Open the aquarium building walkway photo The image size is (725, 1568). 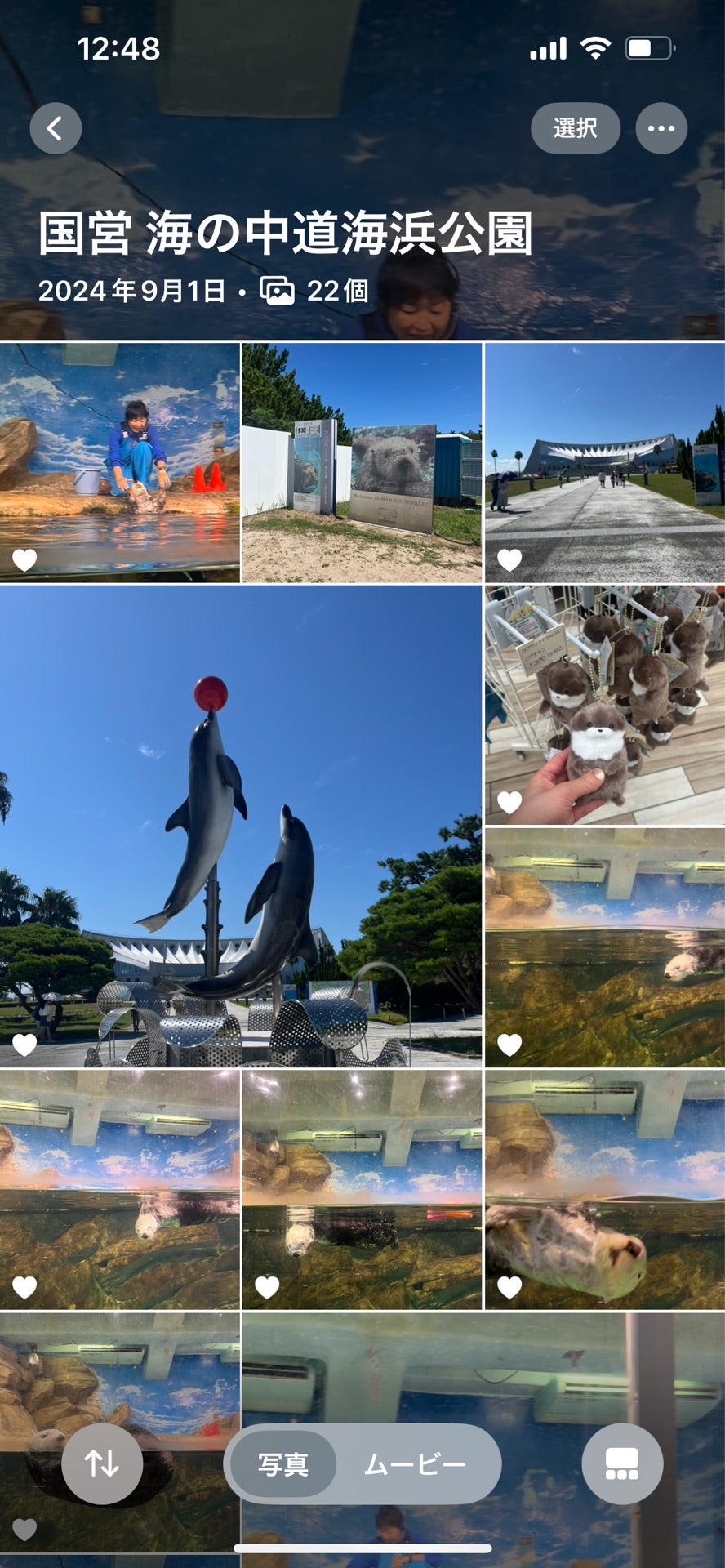pos(605,462)
